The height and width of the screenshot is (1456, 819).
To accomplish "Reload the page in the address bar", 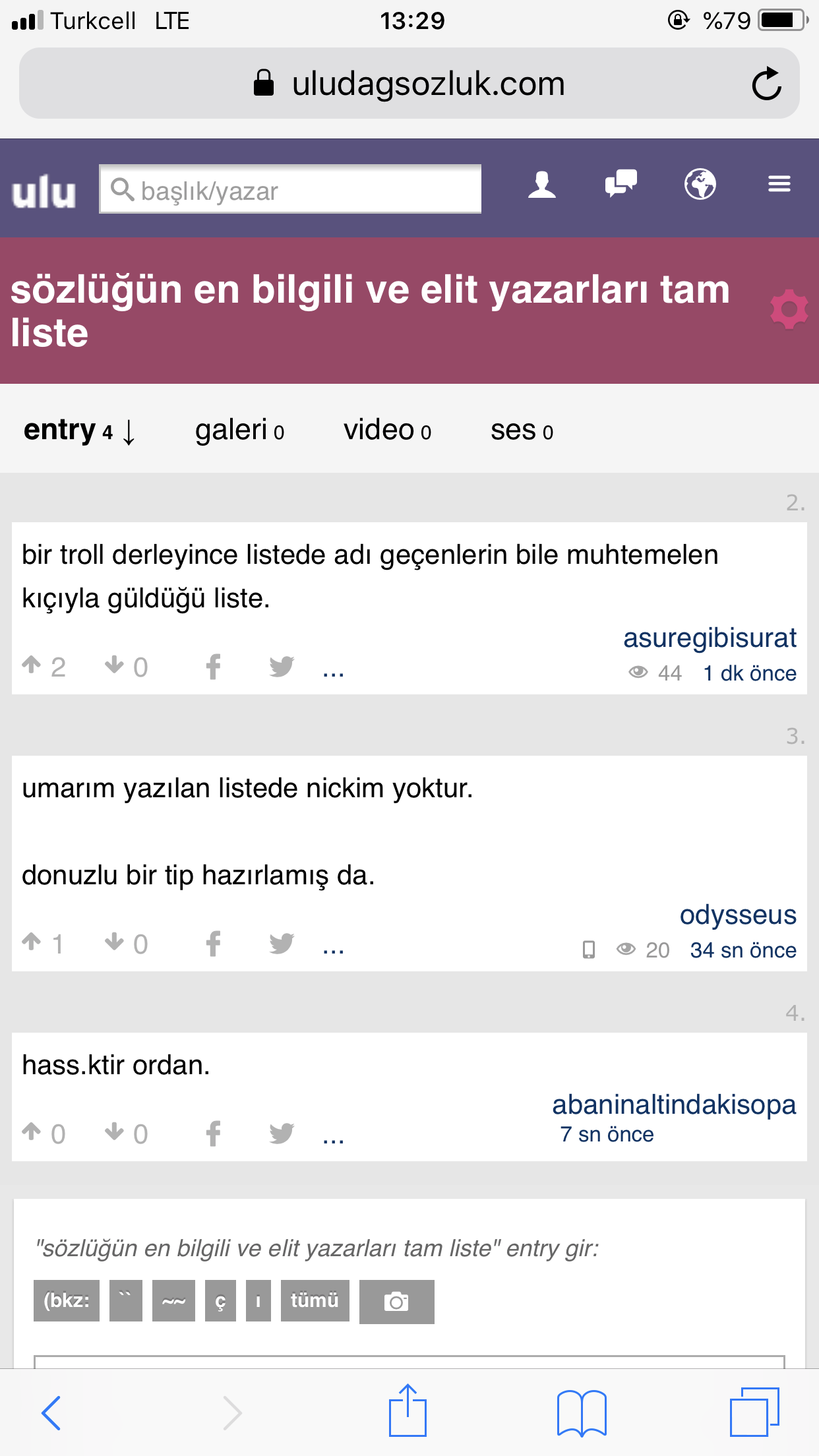I will (x=766, y=84).
